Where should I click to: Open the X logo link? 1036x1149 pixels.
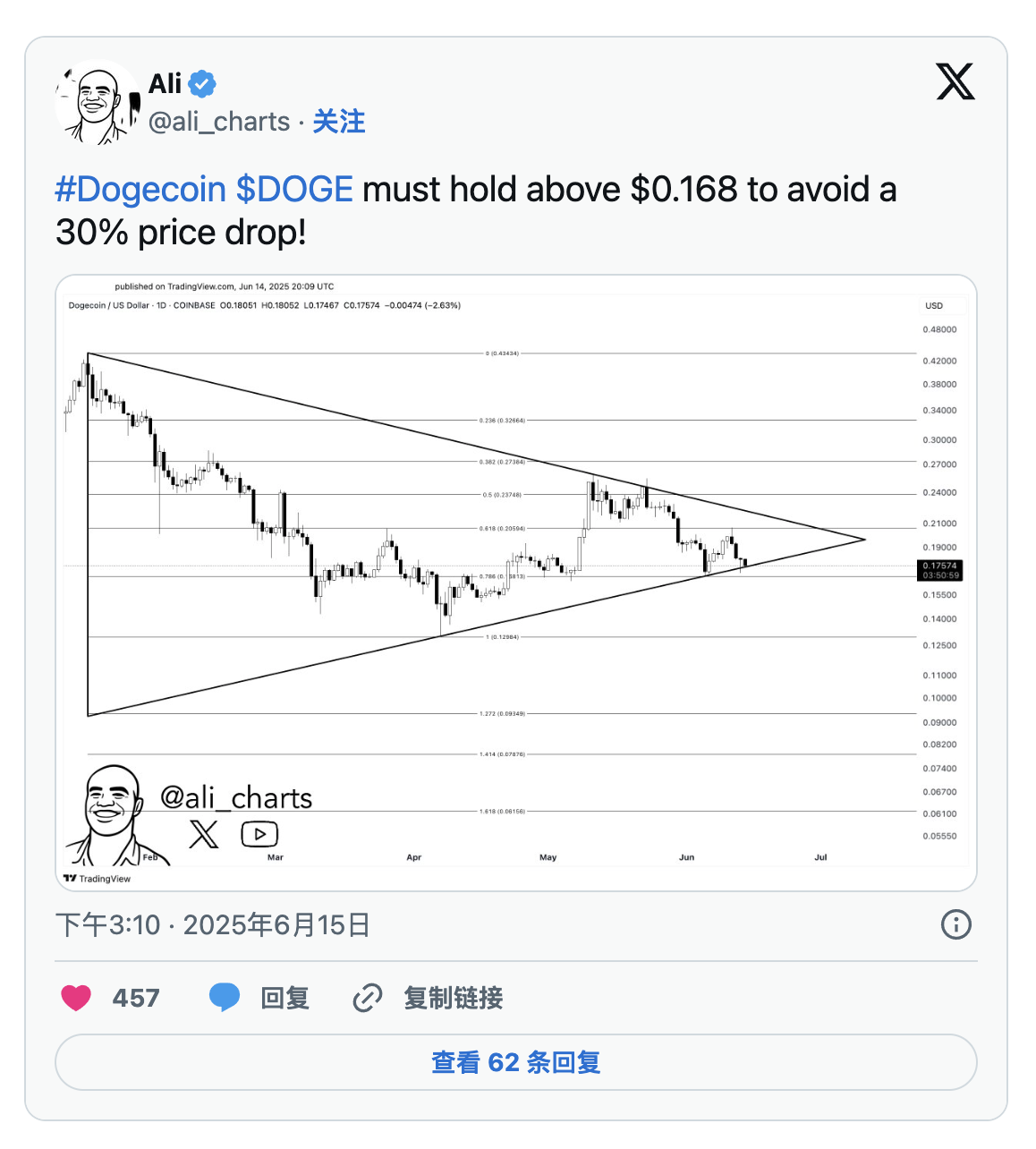point(955,82)
